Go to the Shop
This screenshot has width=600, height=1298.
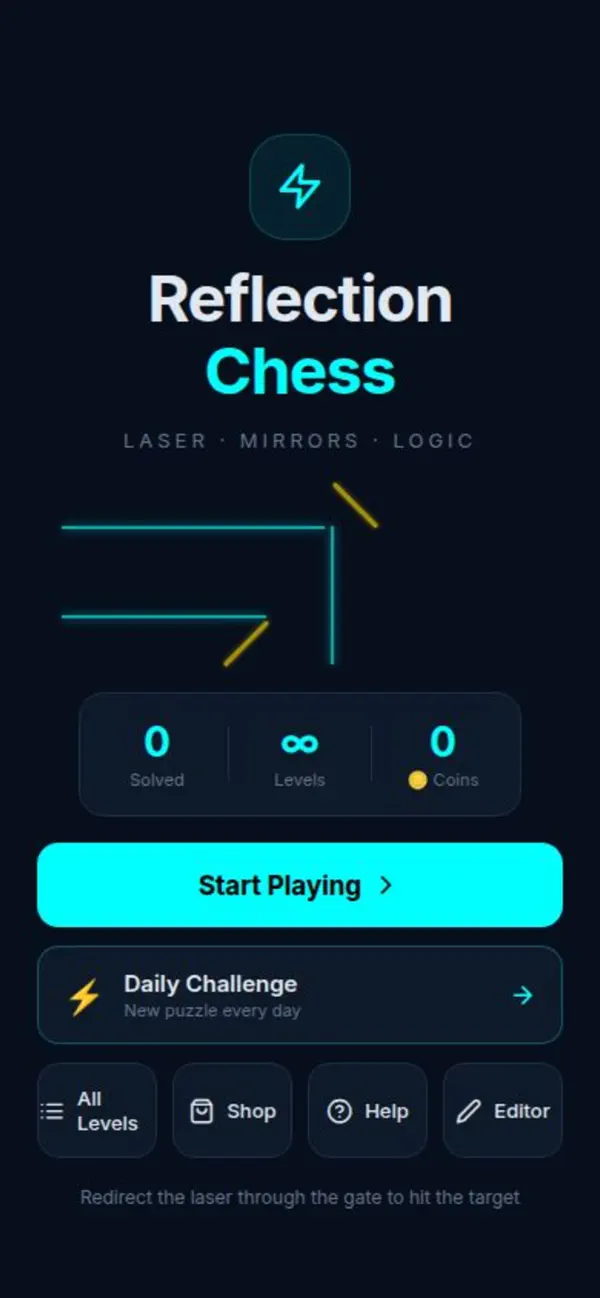232,1111
